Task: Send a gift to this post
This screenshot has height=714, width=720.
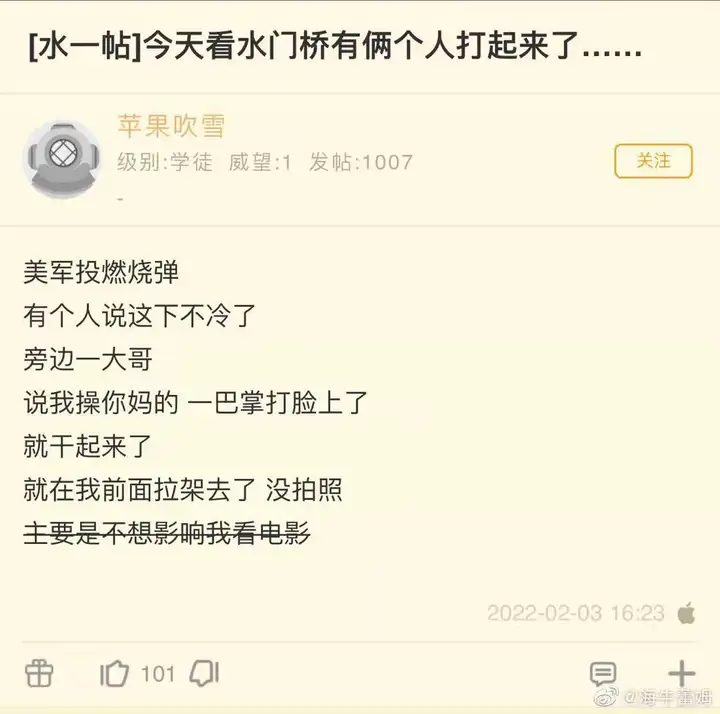Action: point(38,673)
